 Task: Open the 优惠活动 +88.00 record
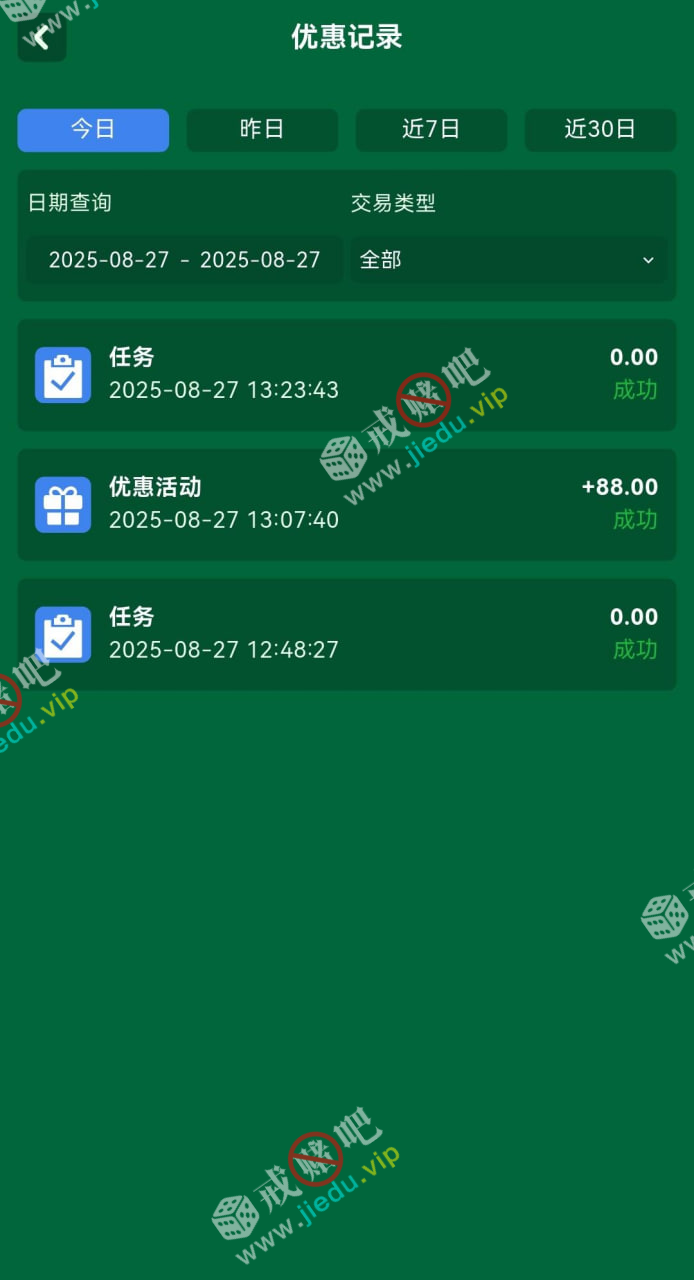point(346,504)
